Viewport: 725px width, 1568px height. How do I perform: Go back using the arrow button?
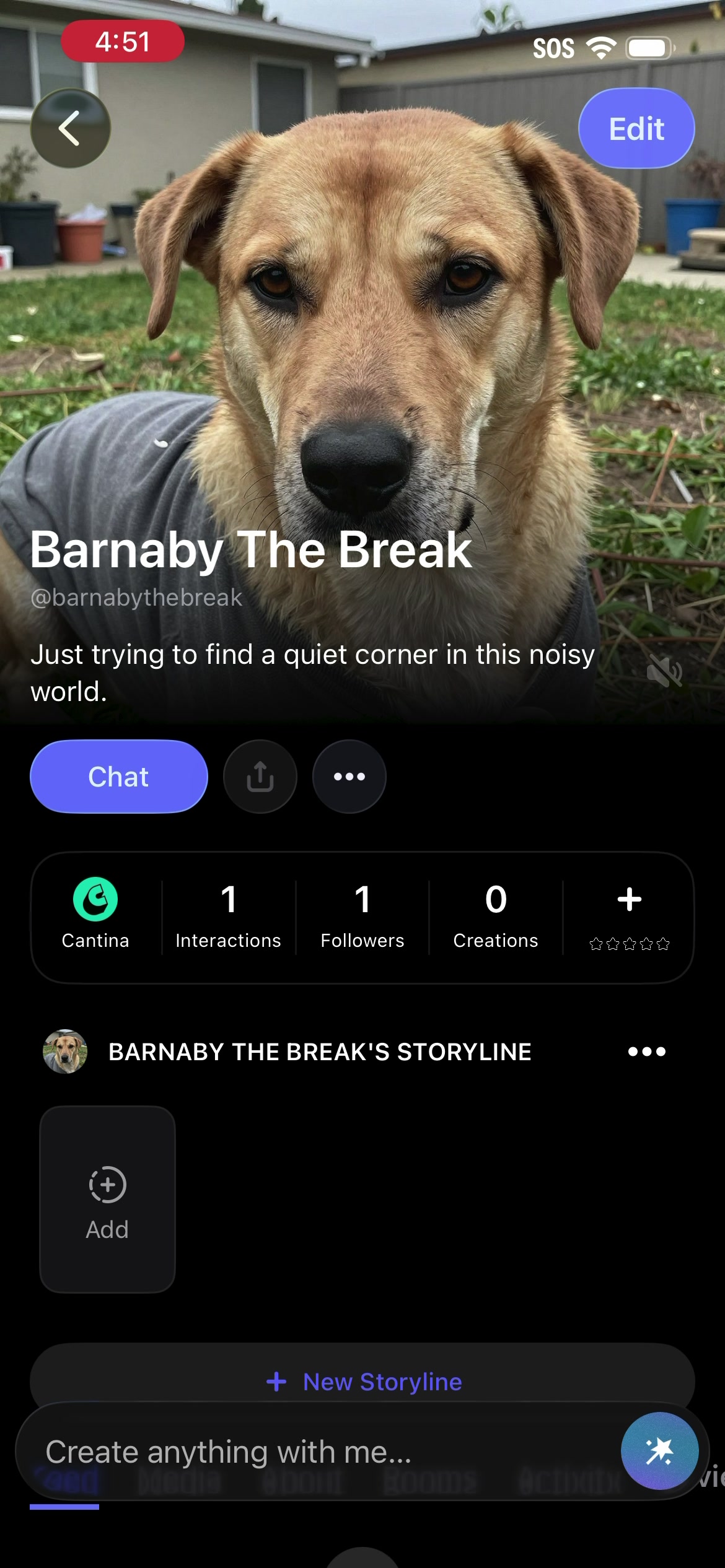[x=70, y=128]
